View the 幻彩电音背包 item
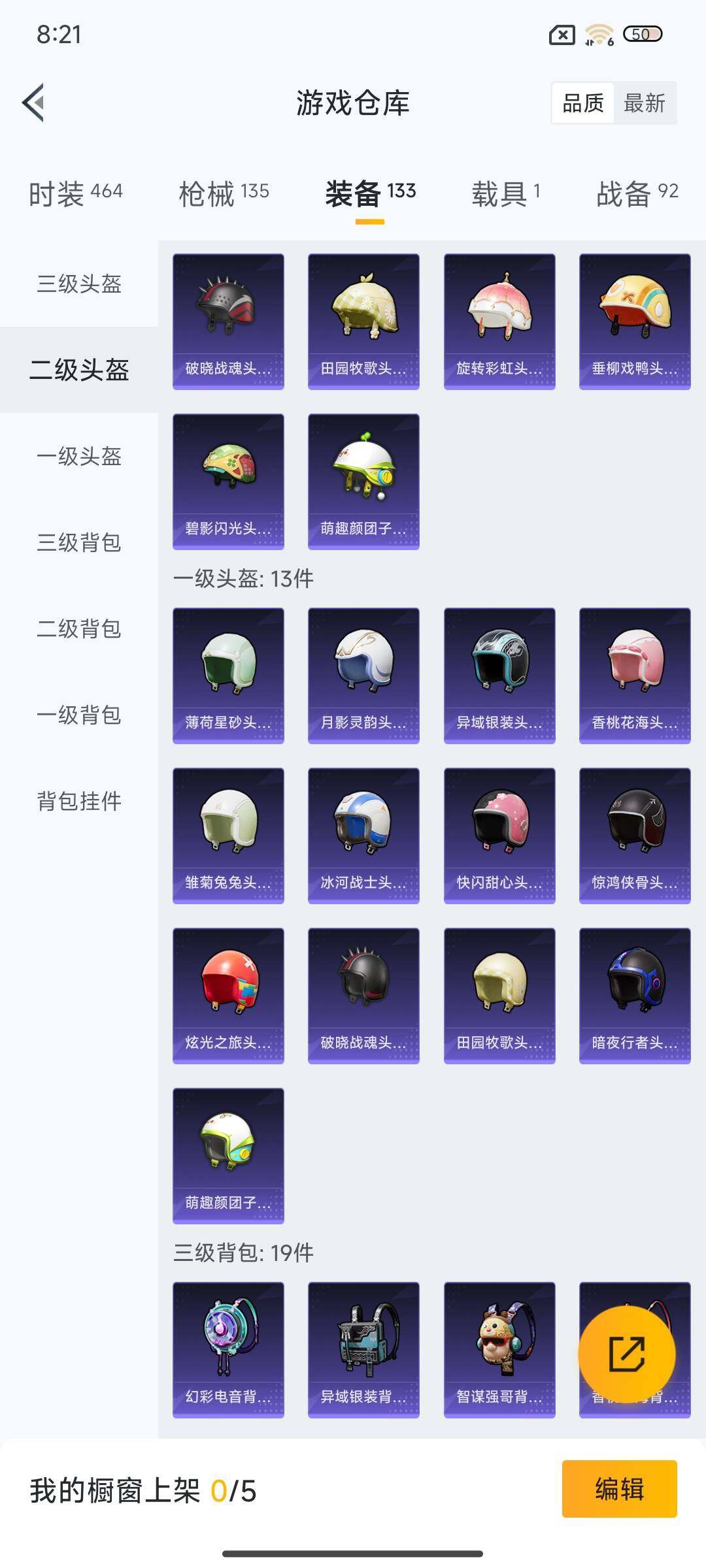The width and height of the screenshot is (706, 1568). (x=228, y=1350)
